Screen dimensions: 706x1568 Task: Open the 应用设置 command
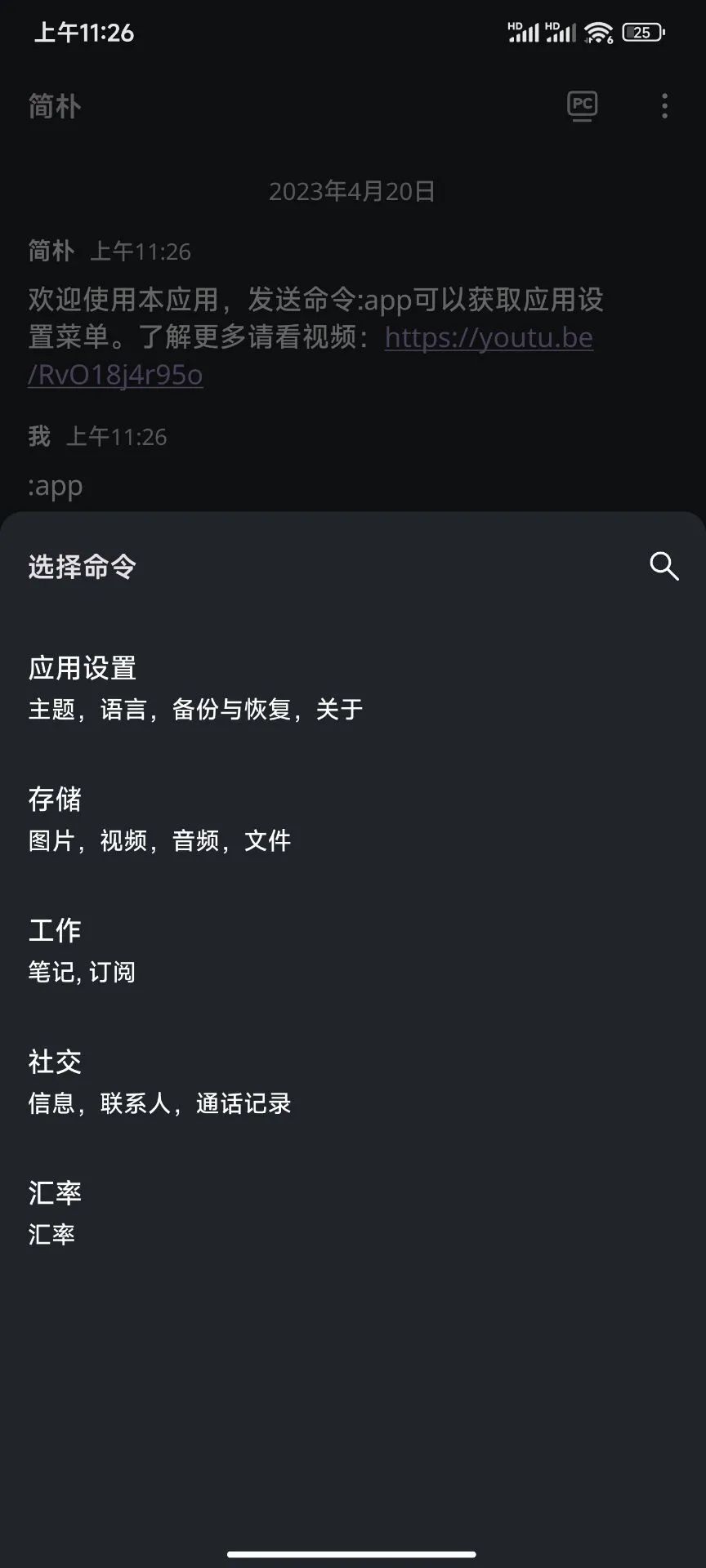tap(196, 688)
